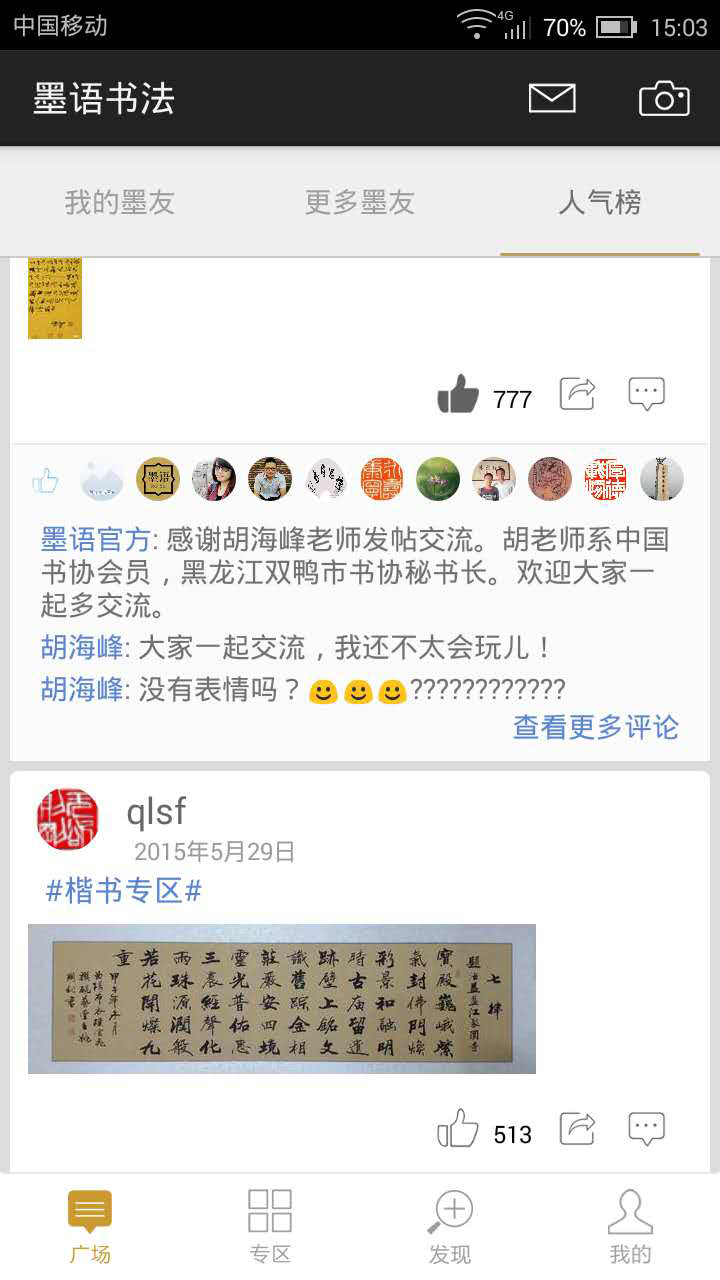View more comments via 查看更多评论
This screenshot has height=1280, width=720.
[x=595, y=727]
